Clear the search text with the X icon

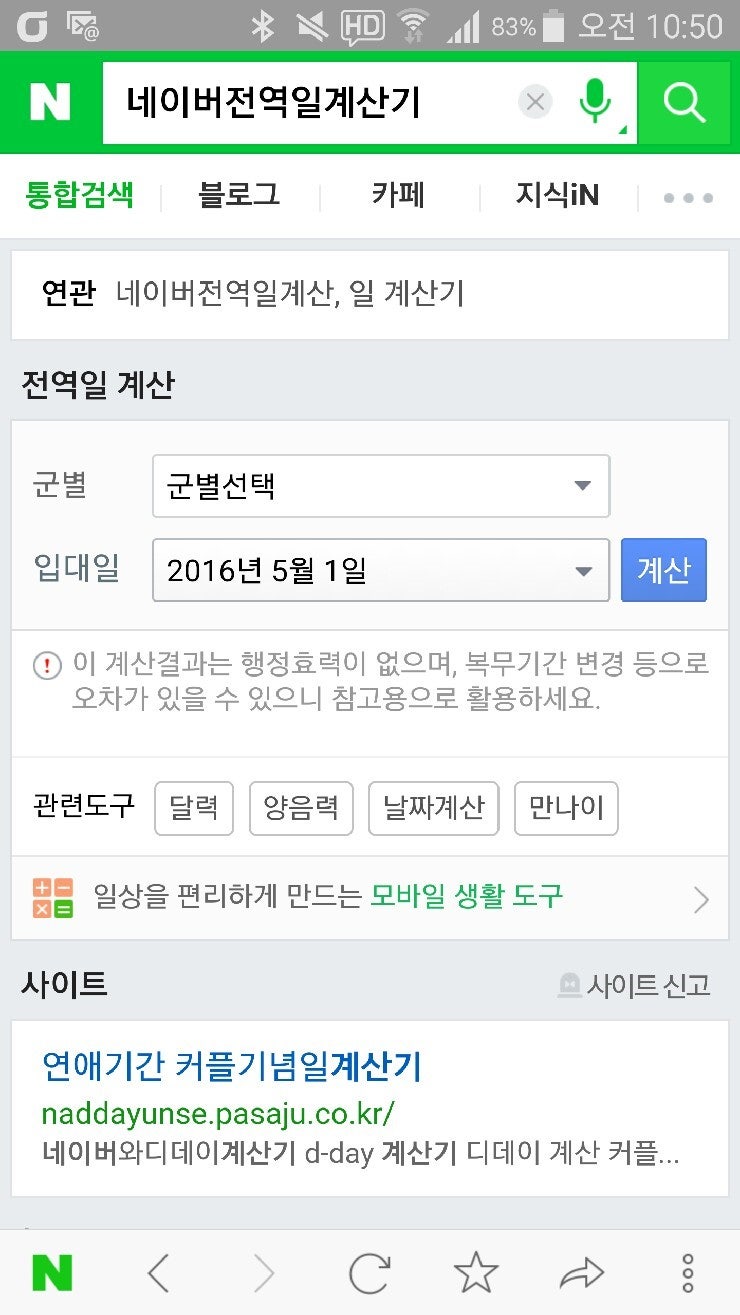[535, 102]
